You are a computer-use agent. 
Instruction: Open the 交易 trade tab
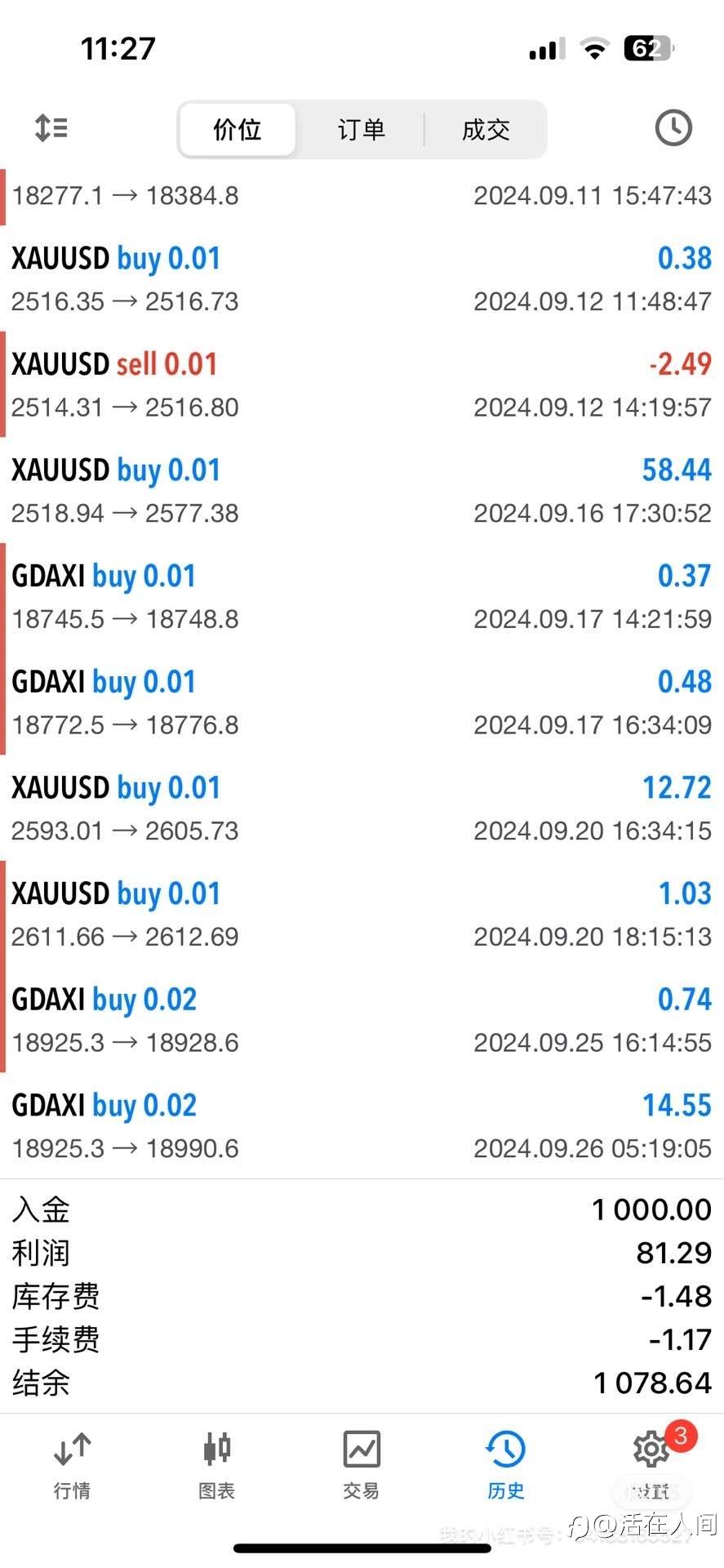(361, 1466)
